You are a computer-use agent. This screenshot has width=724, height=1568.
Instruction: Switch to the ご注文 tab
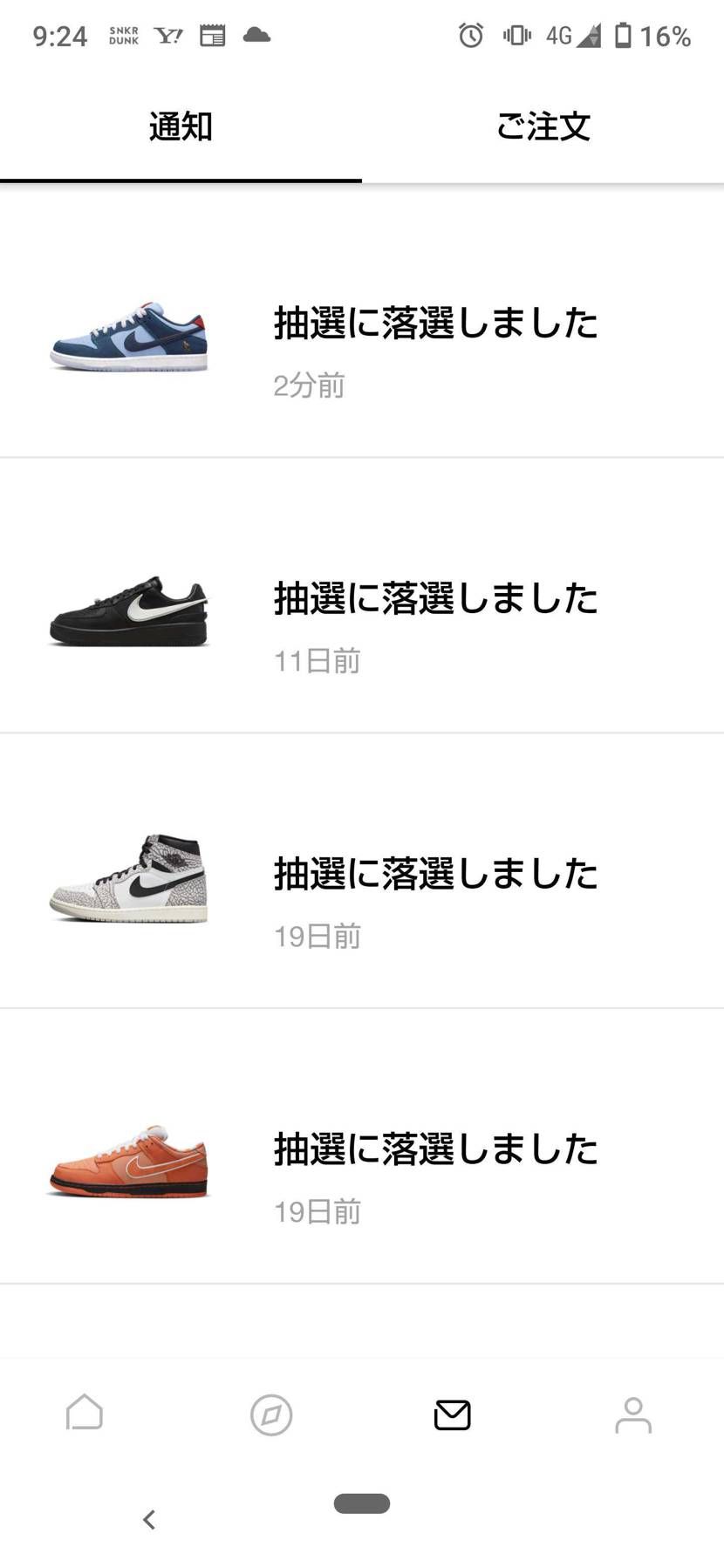click(x=543, y=126)
